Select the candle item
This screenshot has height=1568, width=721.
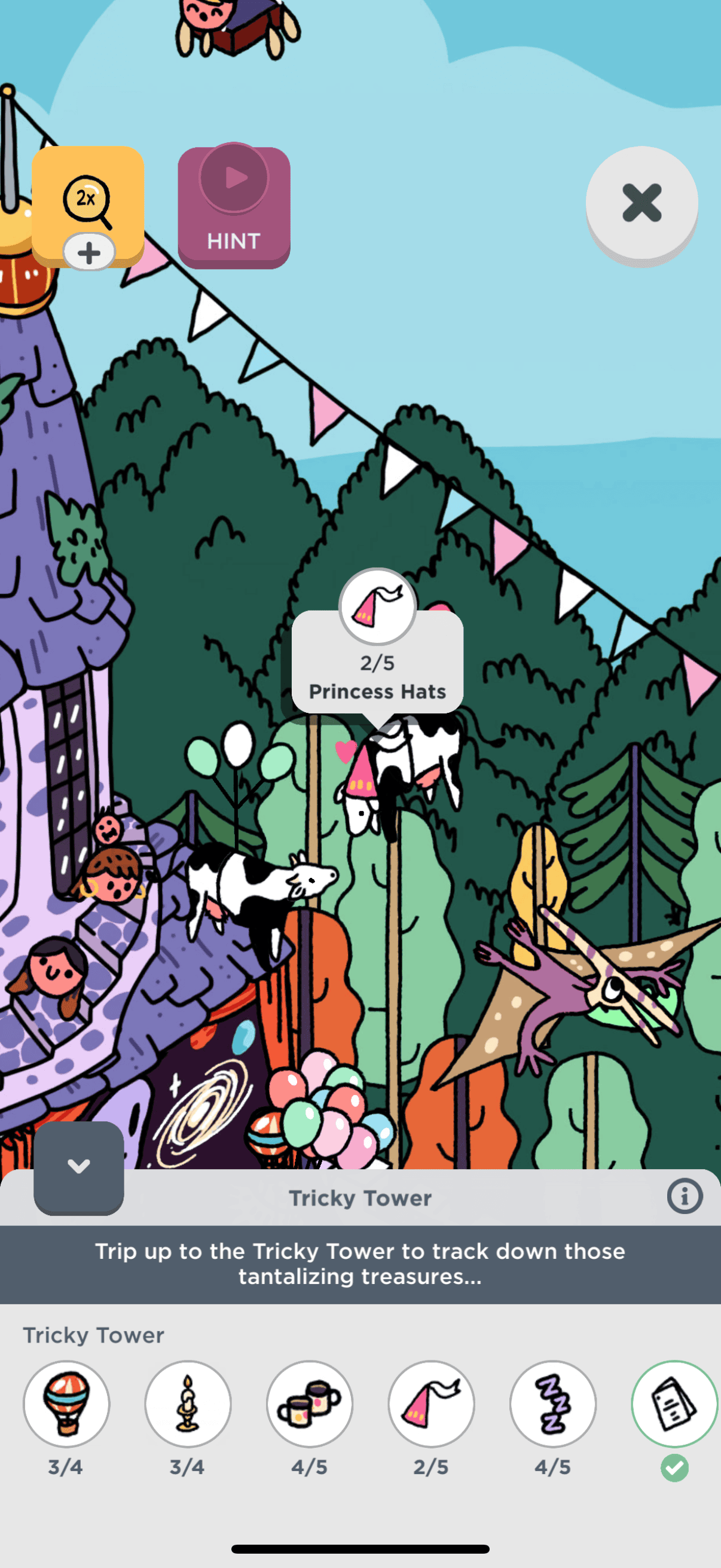pyautogui.click(x=187, y=1403)
